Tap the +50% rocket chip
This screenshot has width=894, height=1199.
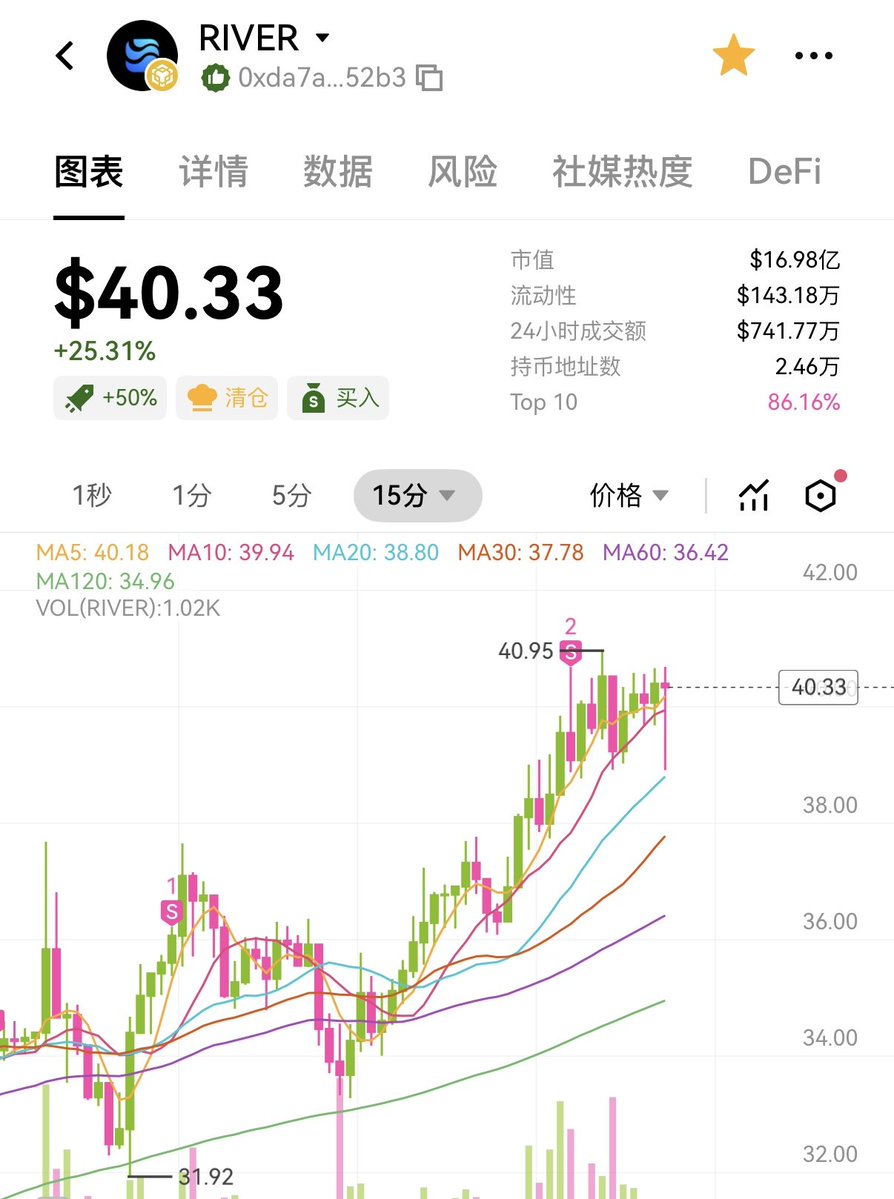click(110, 398)
